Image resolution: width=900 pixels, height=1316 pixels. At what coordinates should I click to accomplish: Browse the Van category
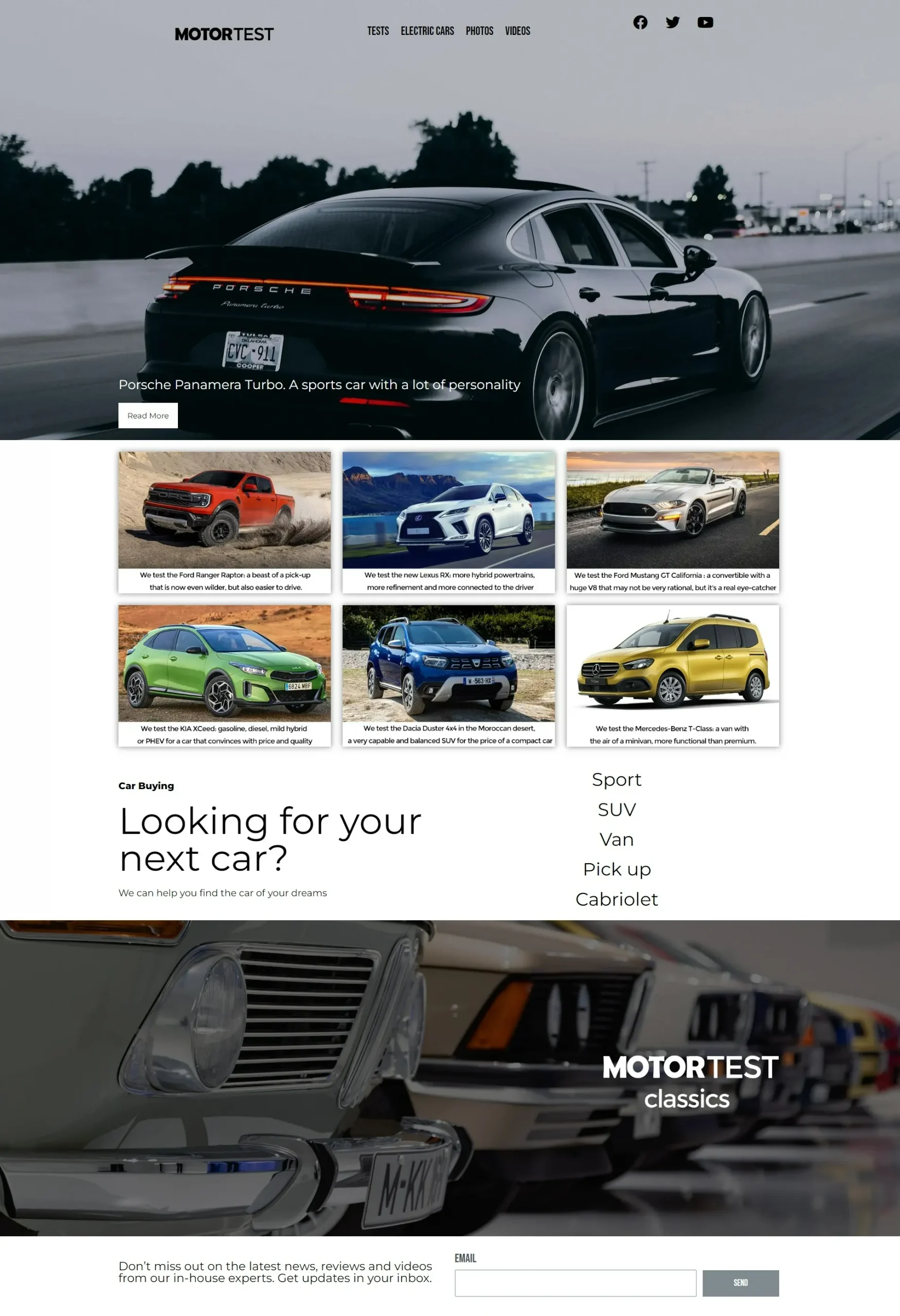[x=616, y=840]
